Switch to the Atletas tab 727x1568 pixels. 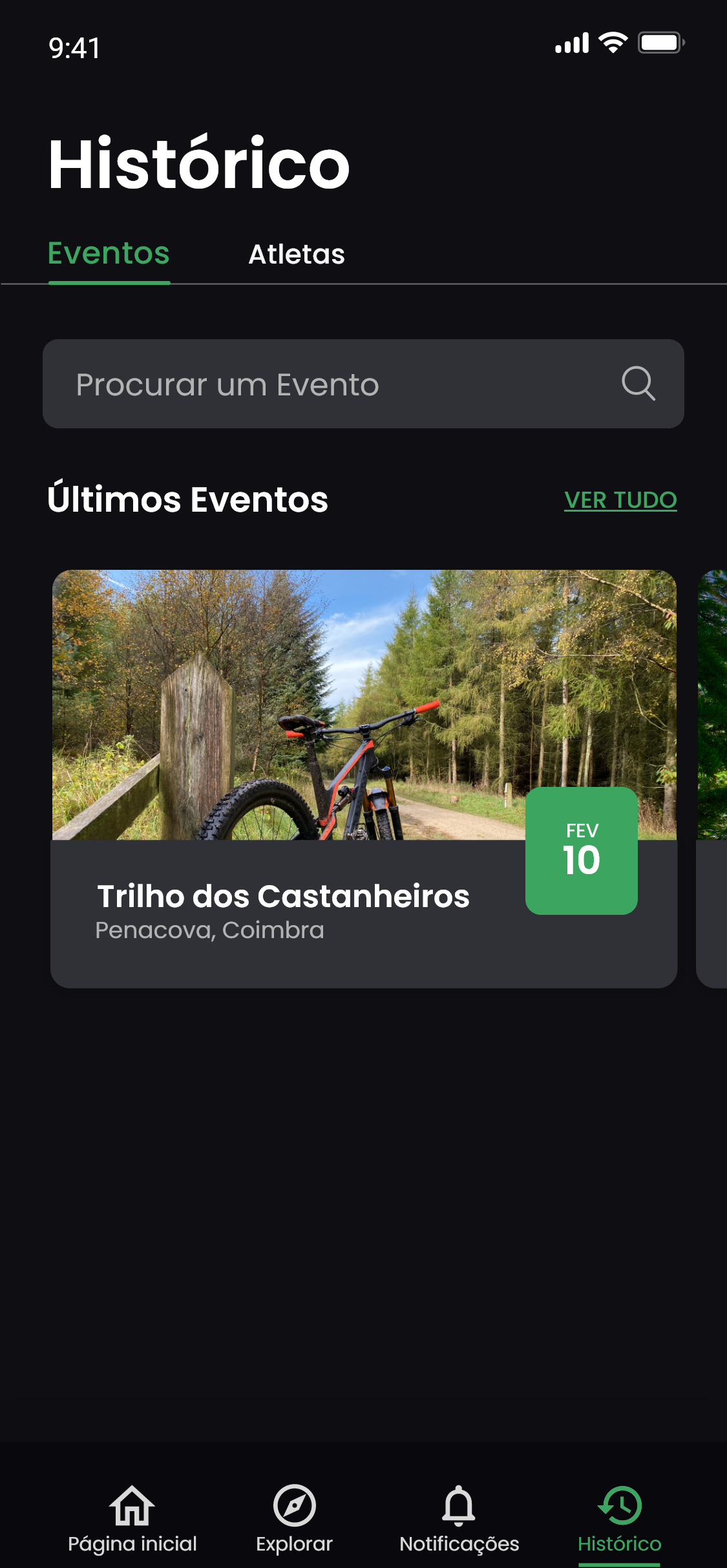tap(297, 255)
